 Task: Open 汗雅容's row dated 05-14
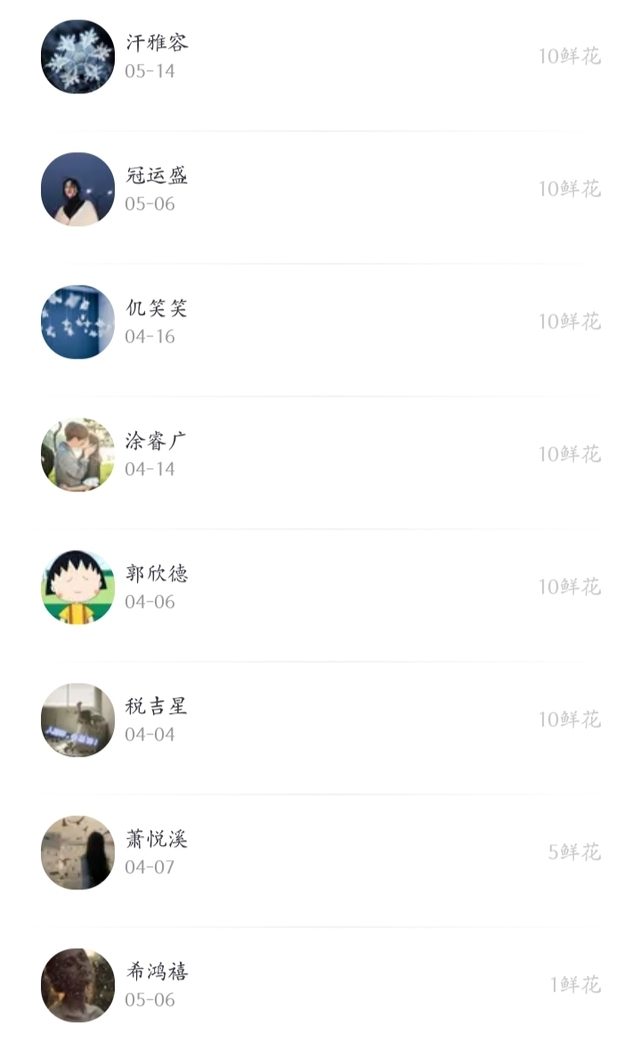click(x=320, y=56)
